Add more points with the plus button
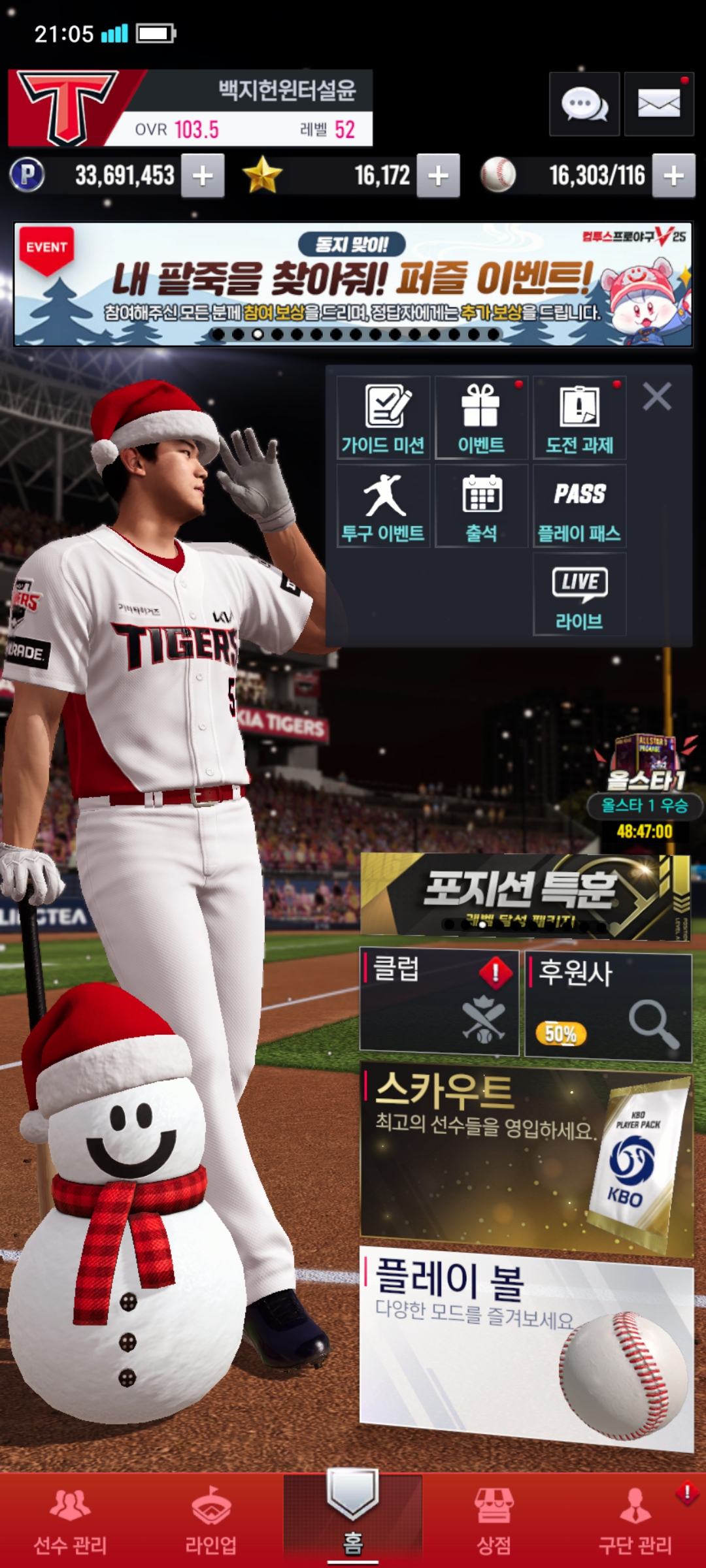 (x=203, y=176)
